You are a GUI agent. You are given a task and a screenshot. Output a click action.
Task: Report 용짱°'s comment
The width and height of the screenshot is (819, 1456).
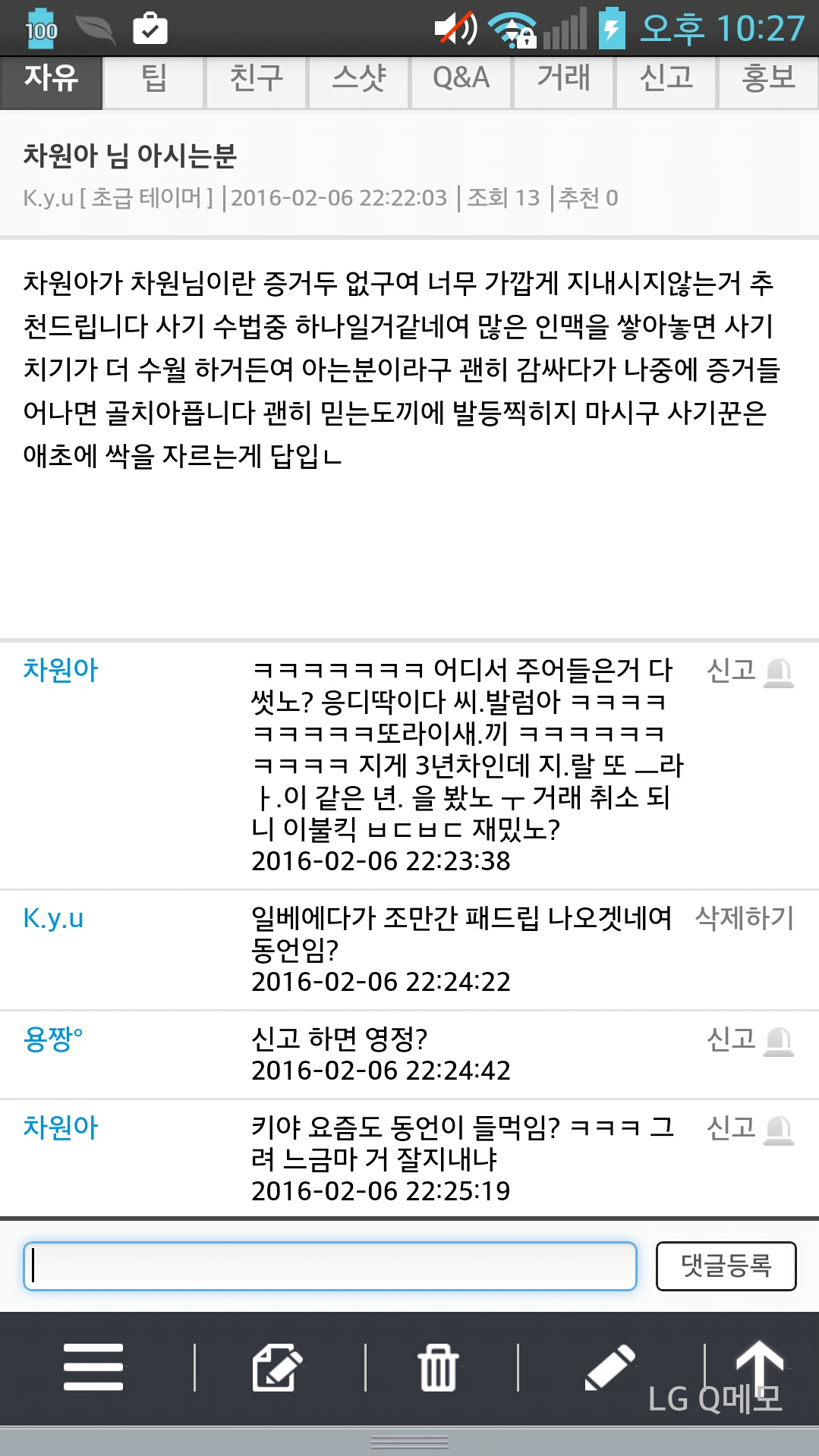click(749, 1039)
